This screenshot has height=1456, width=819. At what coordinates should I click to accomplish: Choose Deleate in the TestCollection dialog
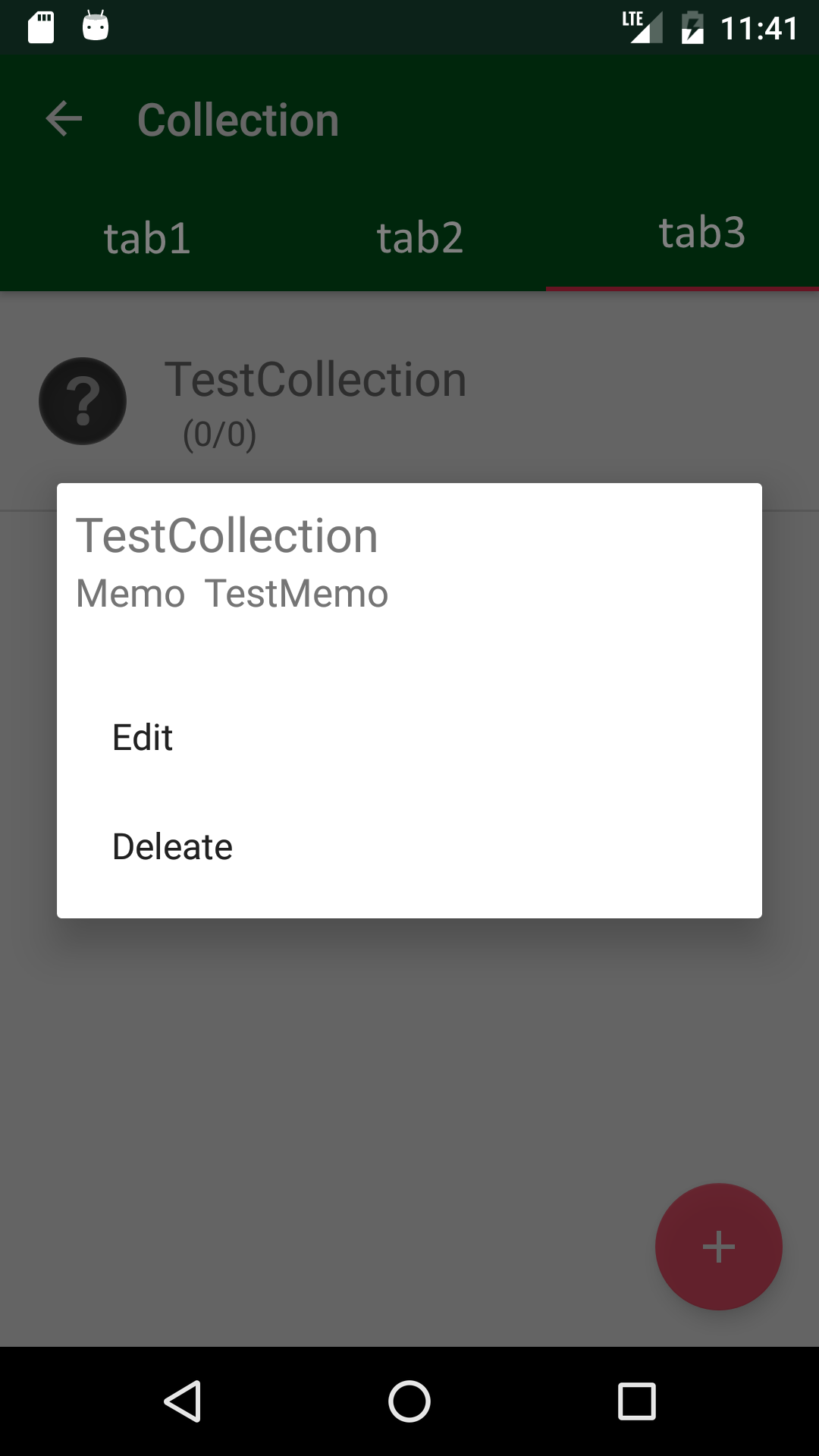click(171, 846)
